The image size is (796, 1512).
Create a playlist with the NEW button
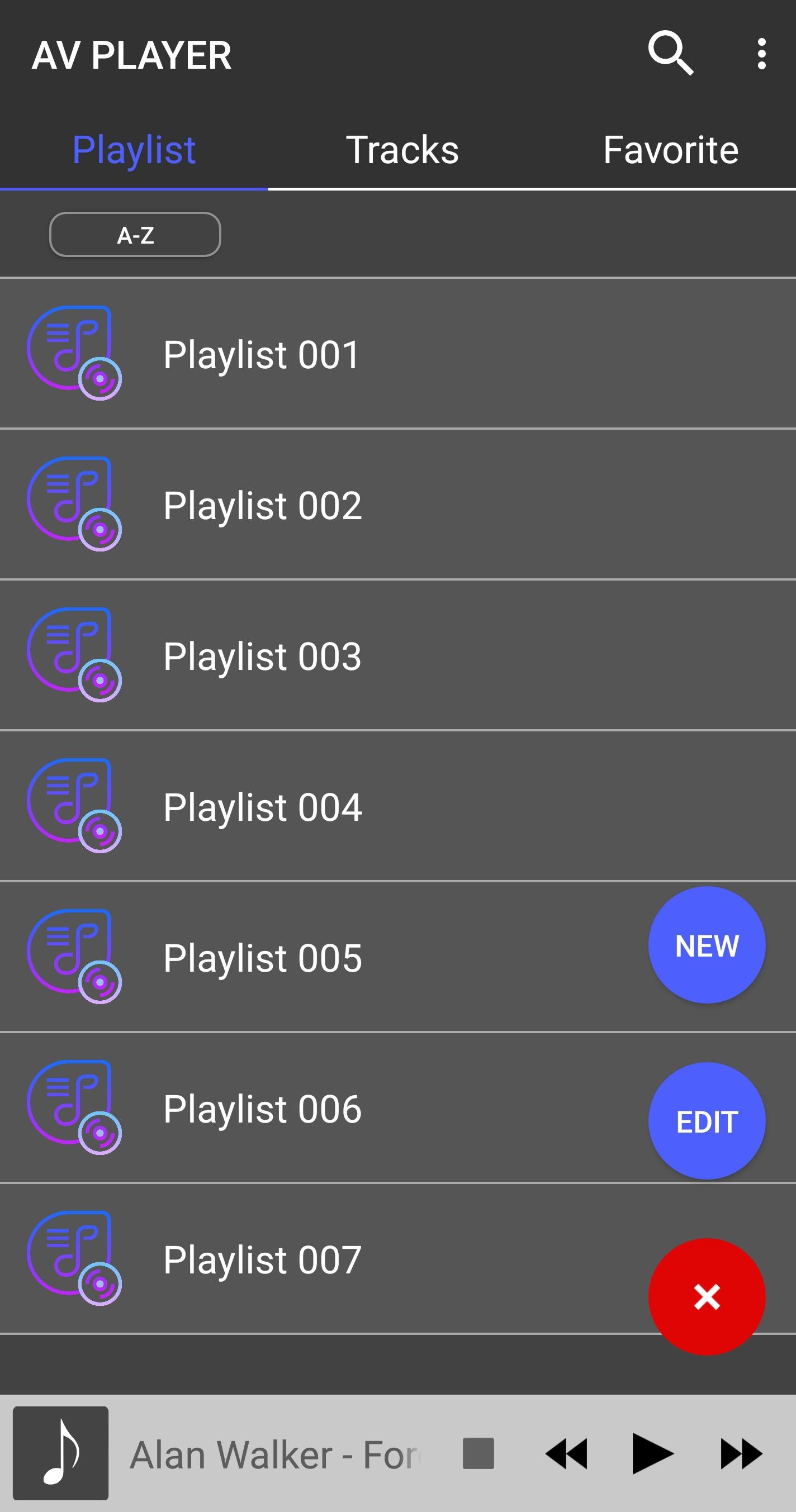(707, 945)
